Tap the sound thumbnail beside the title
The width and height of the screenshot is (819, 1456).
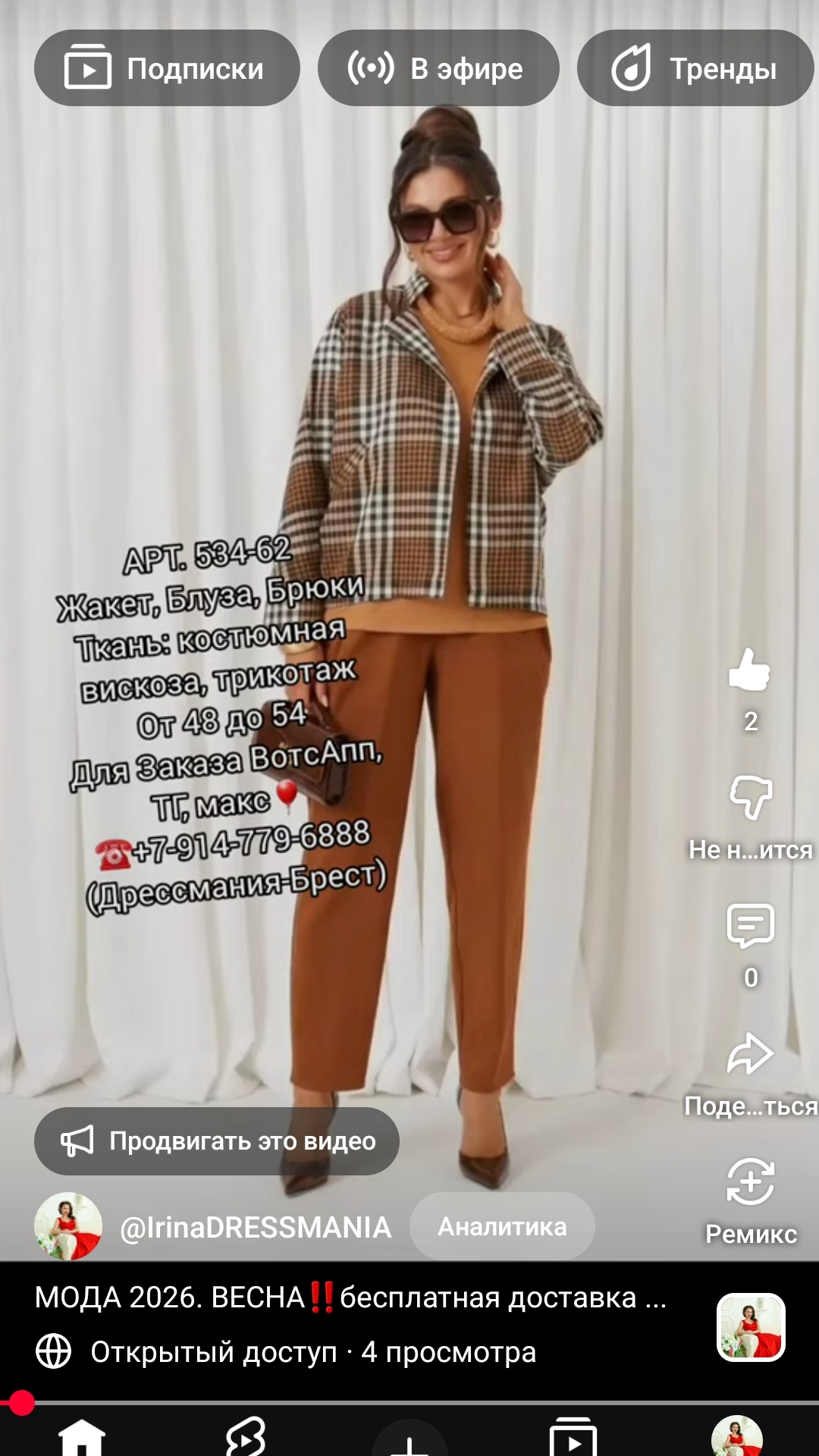(751, 1327)
